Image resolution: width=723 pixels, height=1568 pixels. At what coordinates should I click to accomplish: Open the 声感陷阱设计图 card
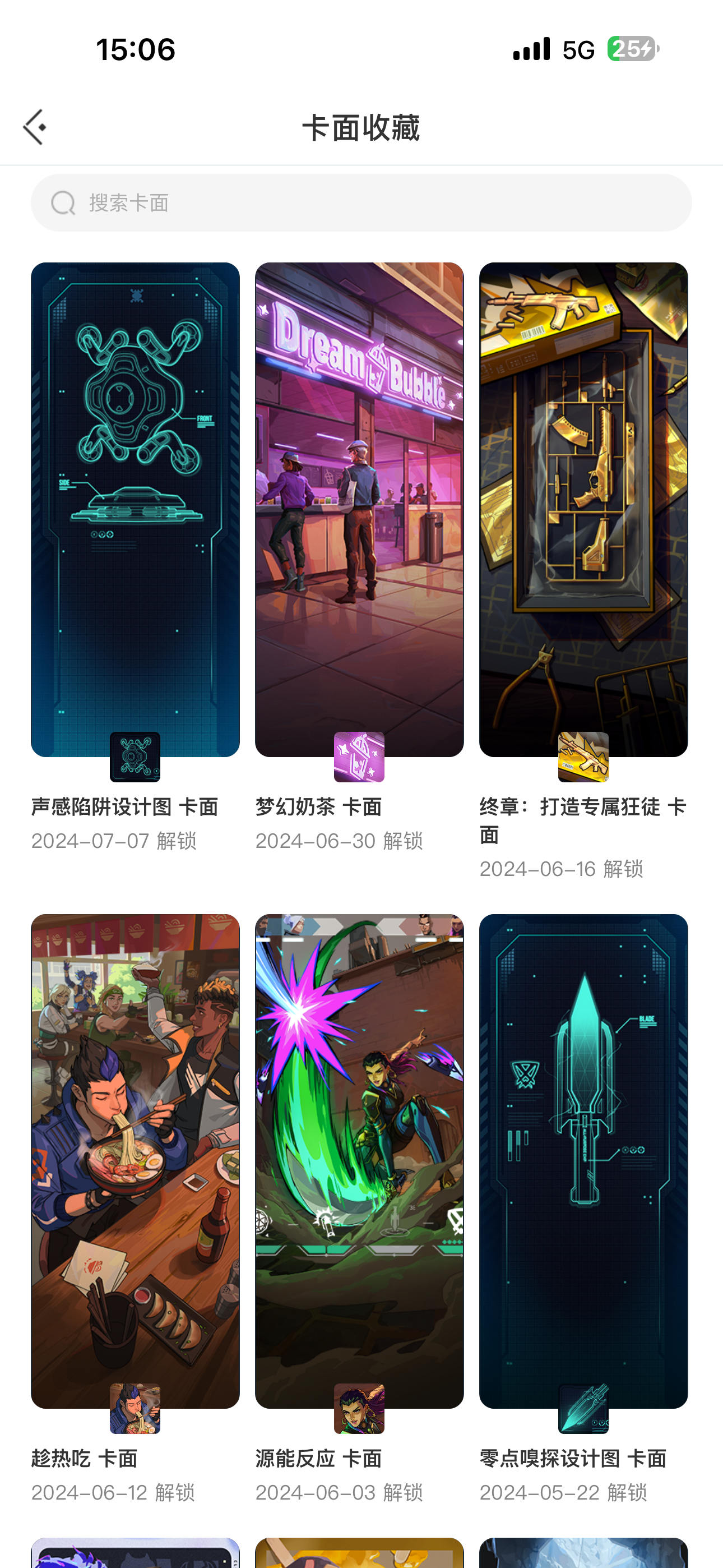click(x=135, y=509)
